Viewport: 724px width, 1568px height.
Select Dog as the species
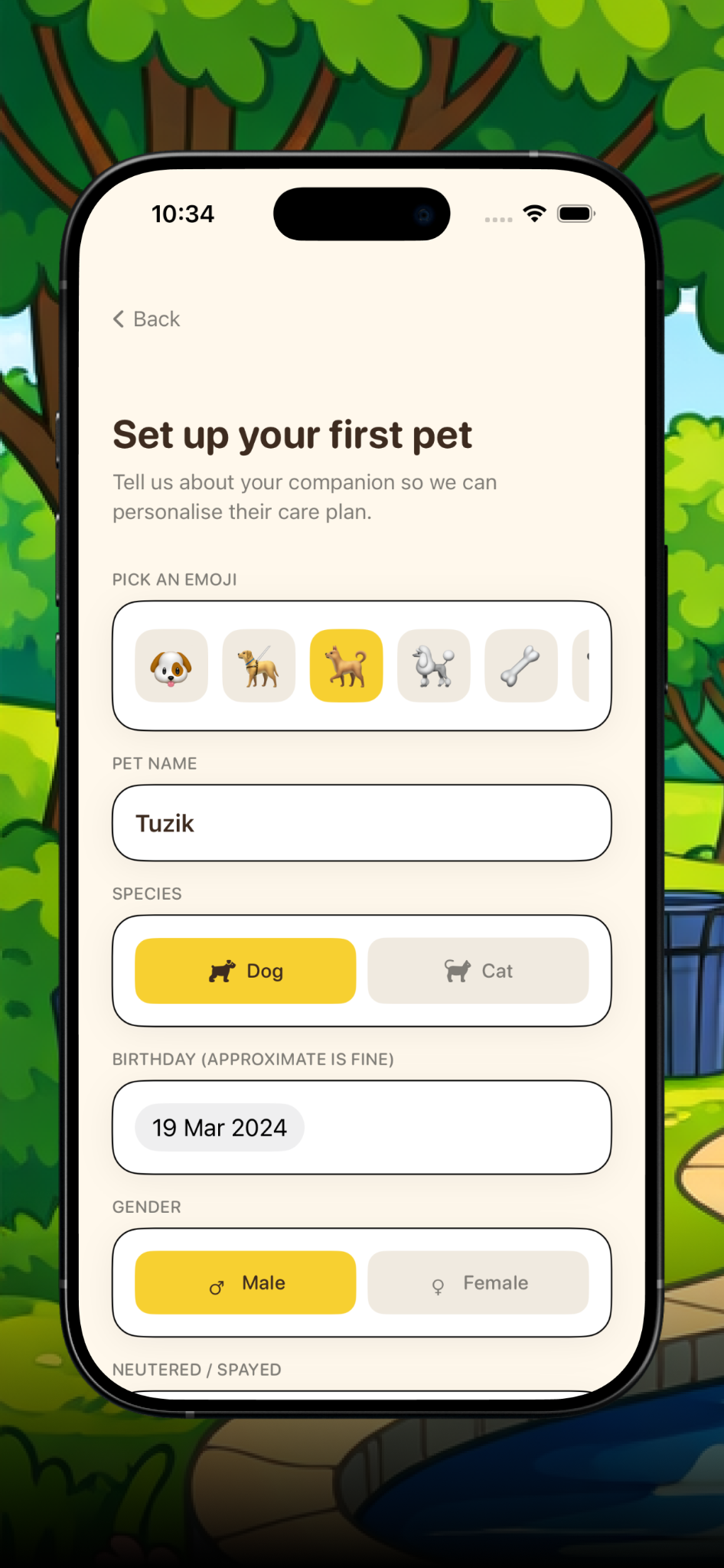245,970
